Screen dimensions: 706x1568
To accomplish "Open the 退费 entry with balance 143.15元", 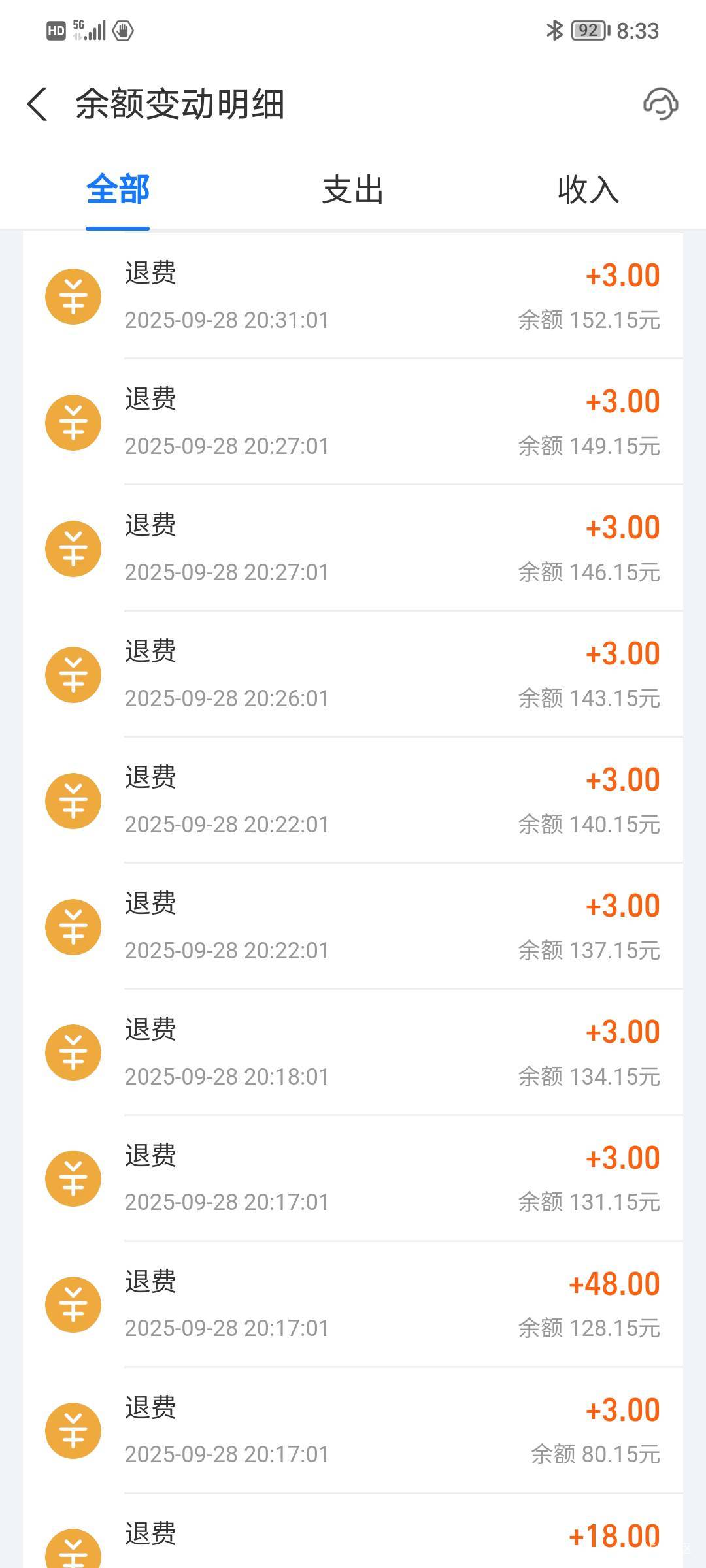I will tap(353, 674).
